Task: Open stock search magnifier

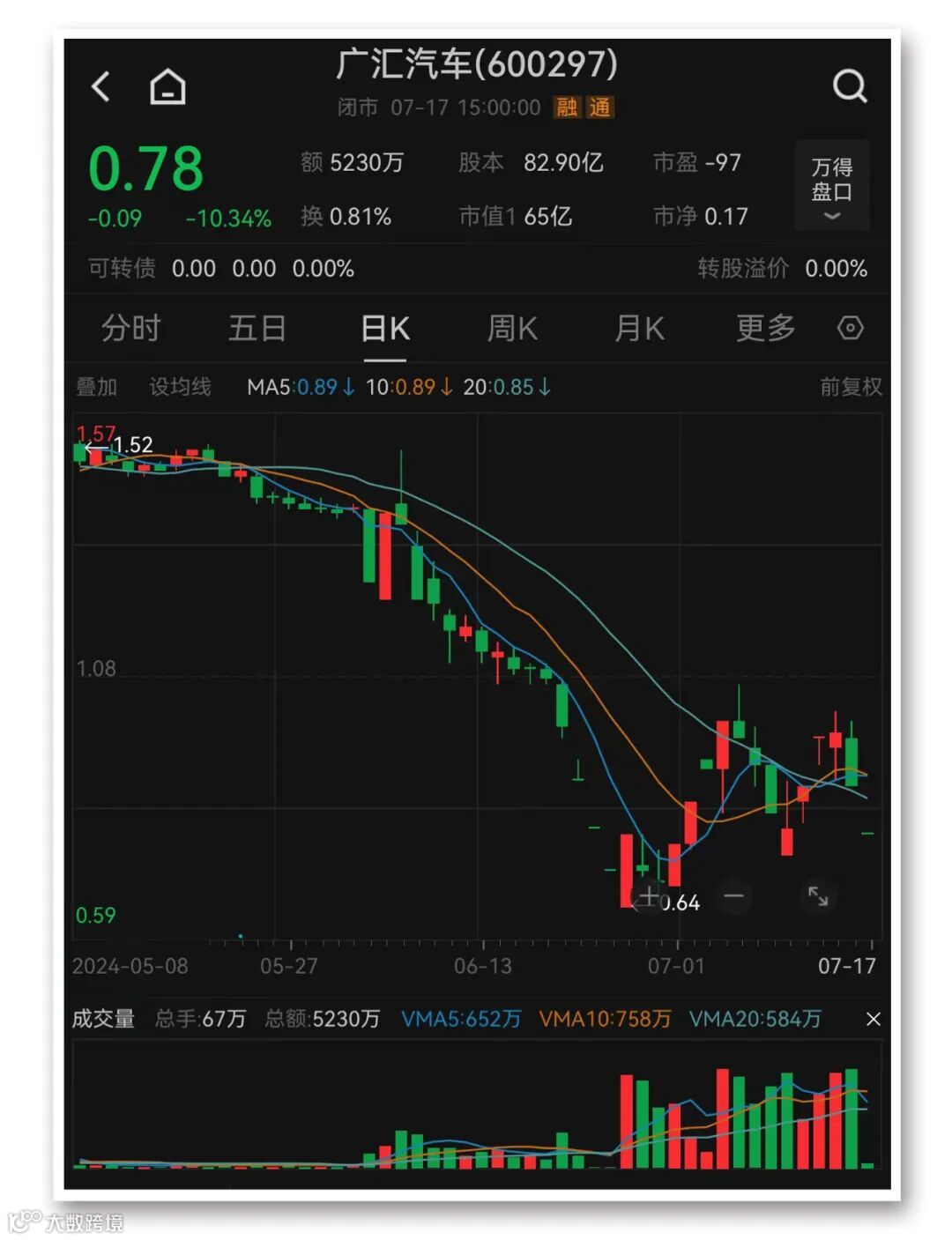Action: click(850, 86)
